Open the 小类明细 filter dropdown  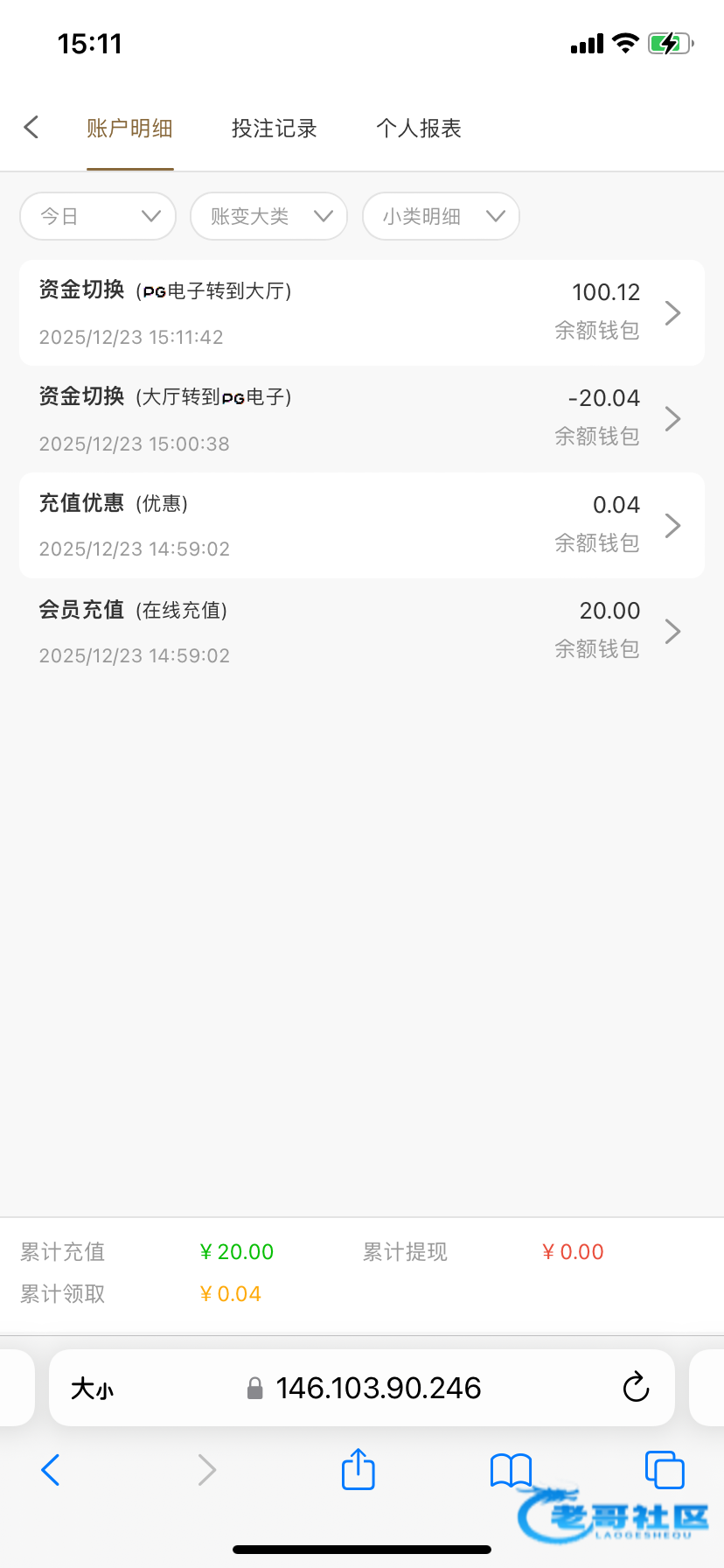[x=441, y=216]
